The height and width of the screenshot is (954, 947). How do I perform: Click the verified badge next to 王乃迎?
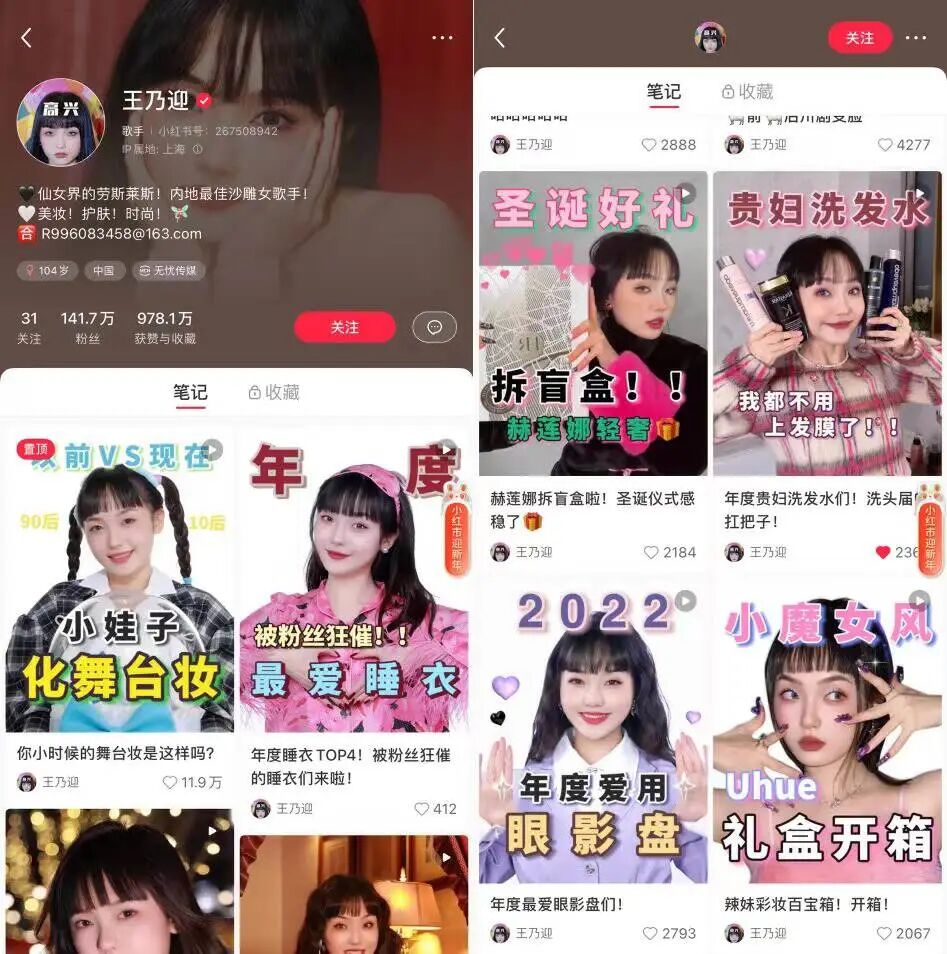point(206,100)
